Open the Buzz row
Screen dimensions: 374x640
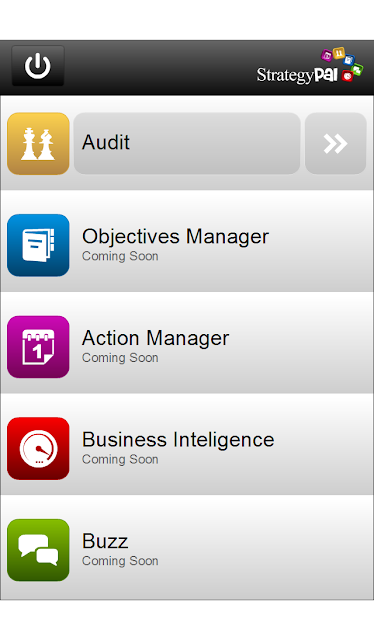pos(187,548)
